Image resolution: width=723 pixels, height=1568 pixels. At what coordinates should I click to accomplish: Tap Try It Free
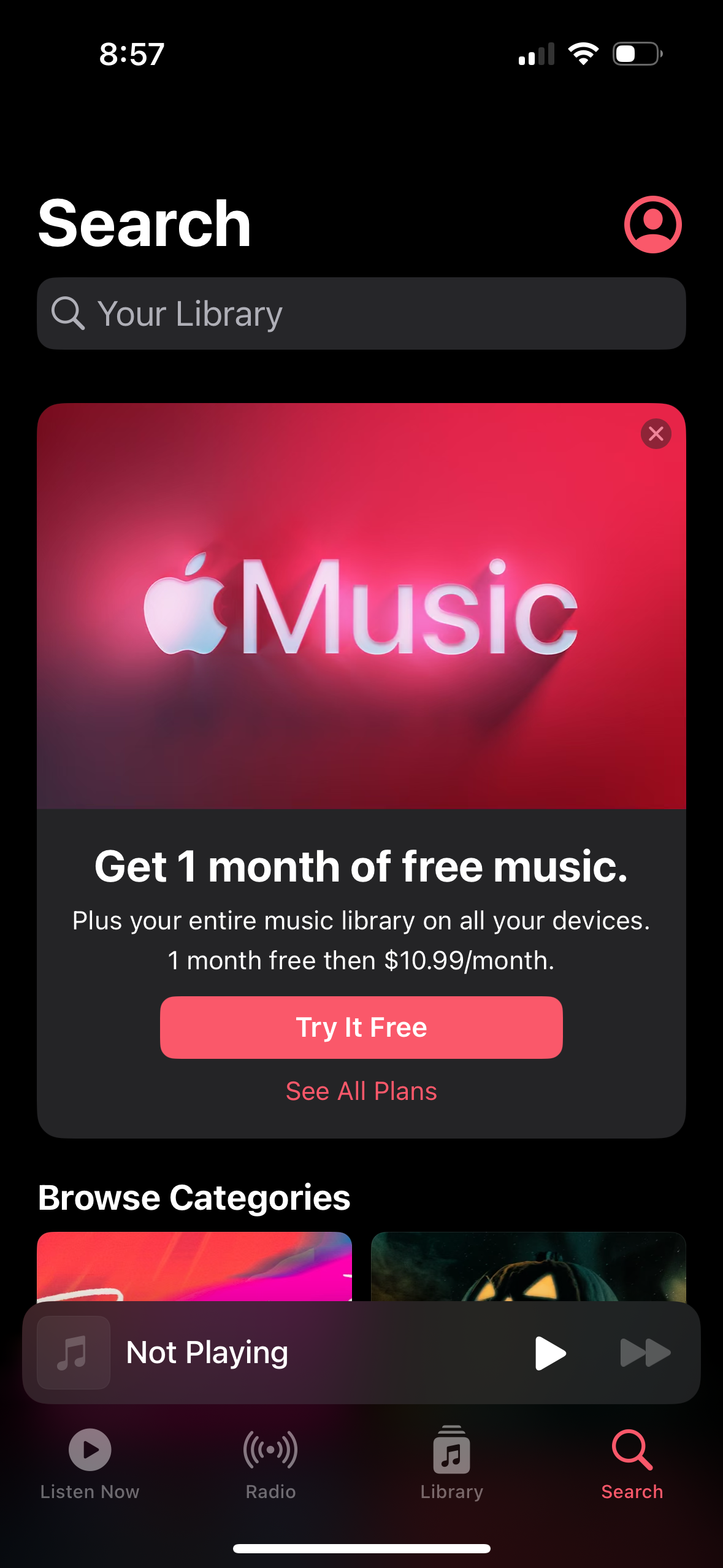point(361,1027)
